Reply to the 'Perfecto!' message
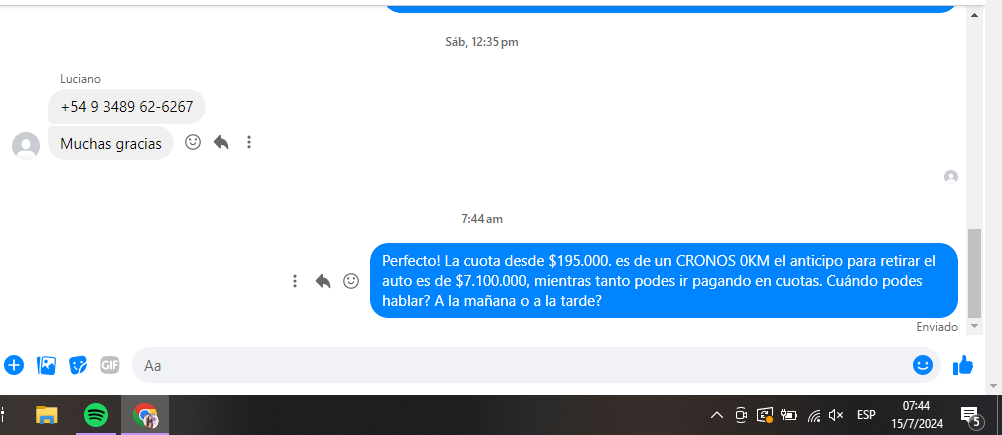Image resolution: width=1002 pixels, height=435 pixels. pyautogui.click(x=323, y=281)
